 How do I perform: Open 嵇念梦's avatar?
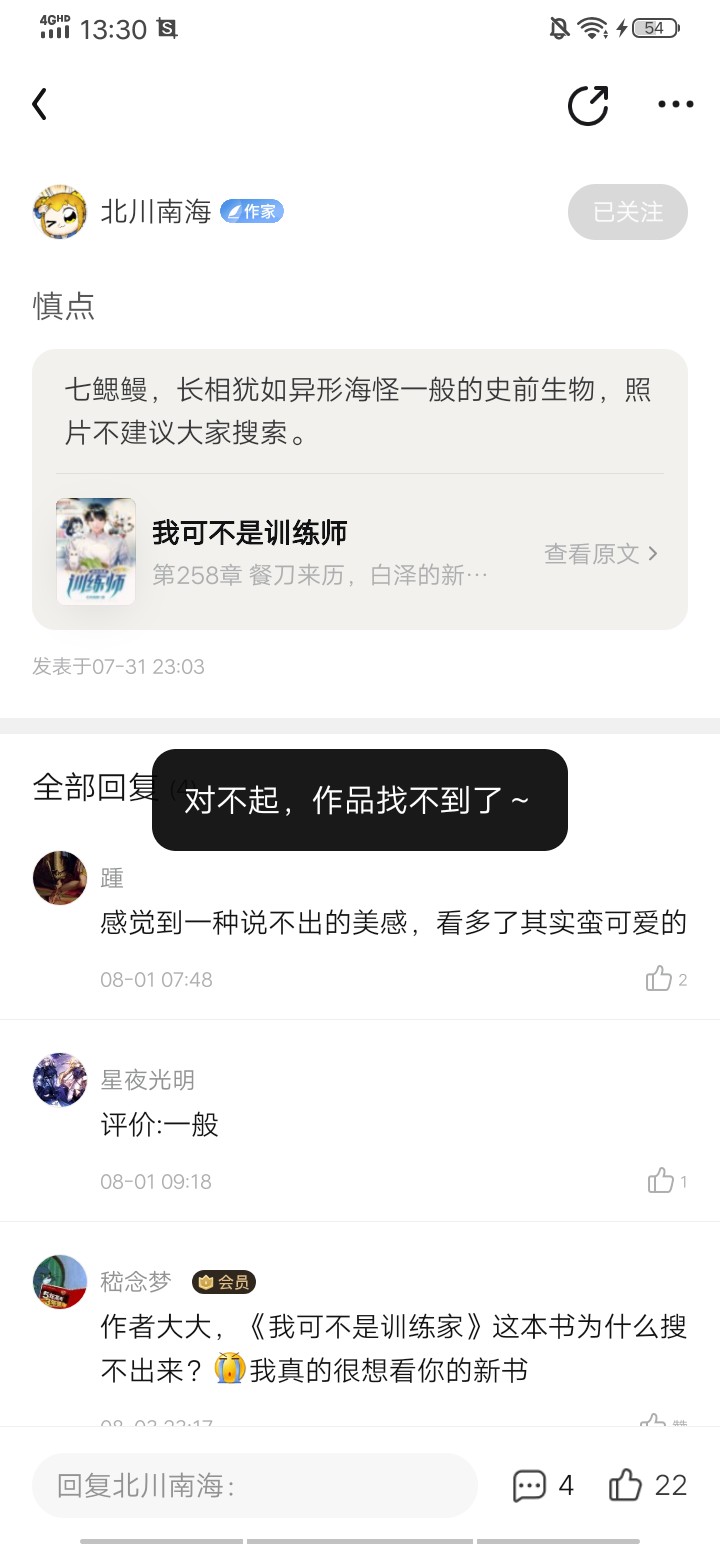point(60,1282)
